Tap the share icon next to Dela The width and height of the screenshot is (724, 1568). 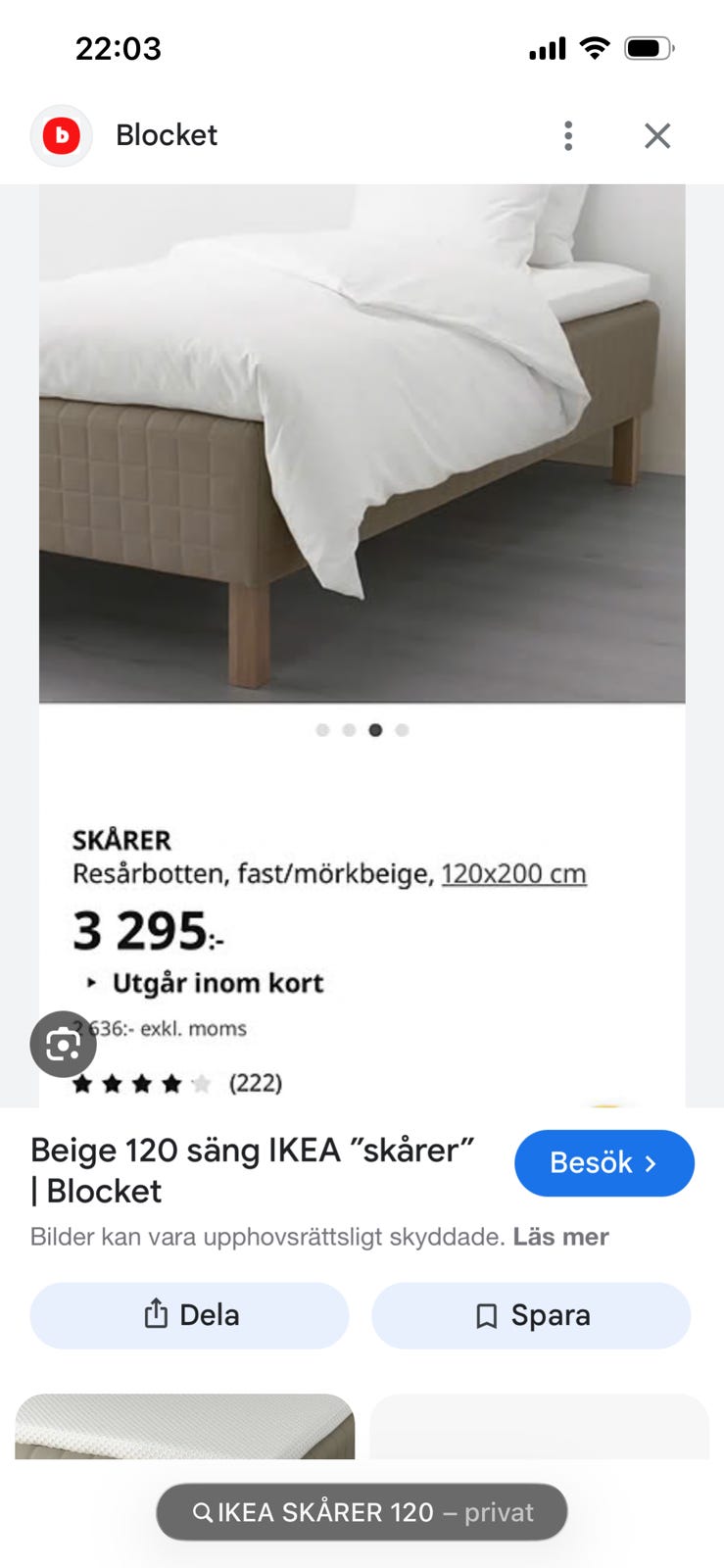coord(156,1315)
